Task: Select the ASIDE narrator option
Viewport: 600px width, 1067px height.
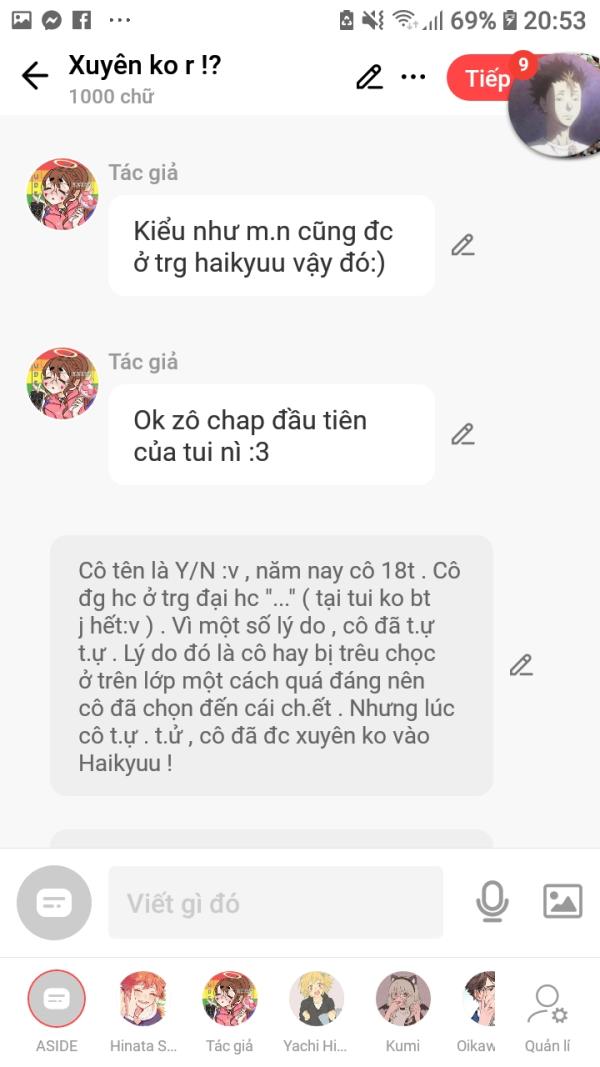Action: click(x=56, y=1011)
